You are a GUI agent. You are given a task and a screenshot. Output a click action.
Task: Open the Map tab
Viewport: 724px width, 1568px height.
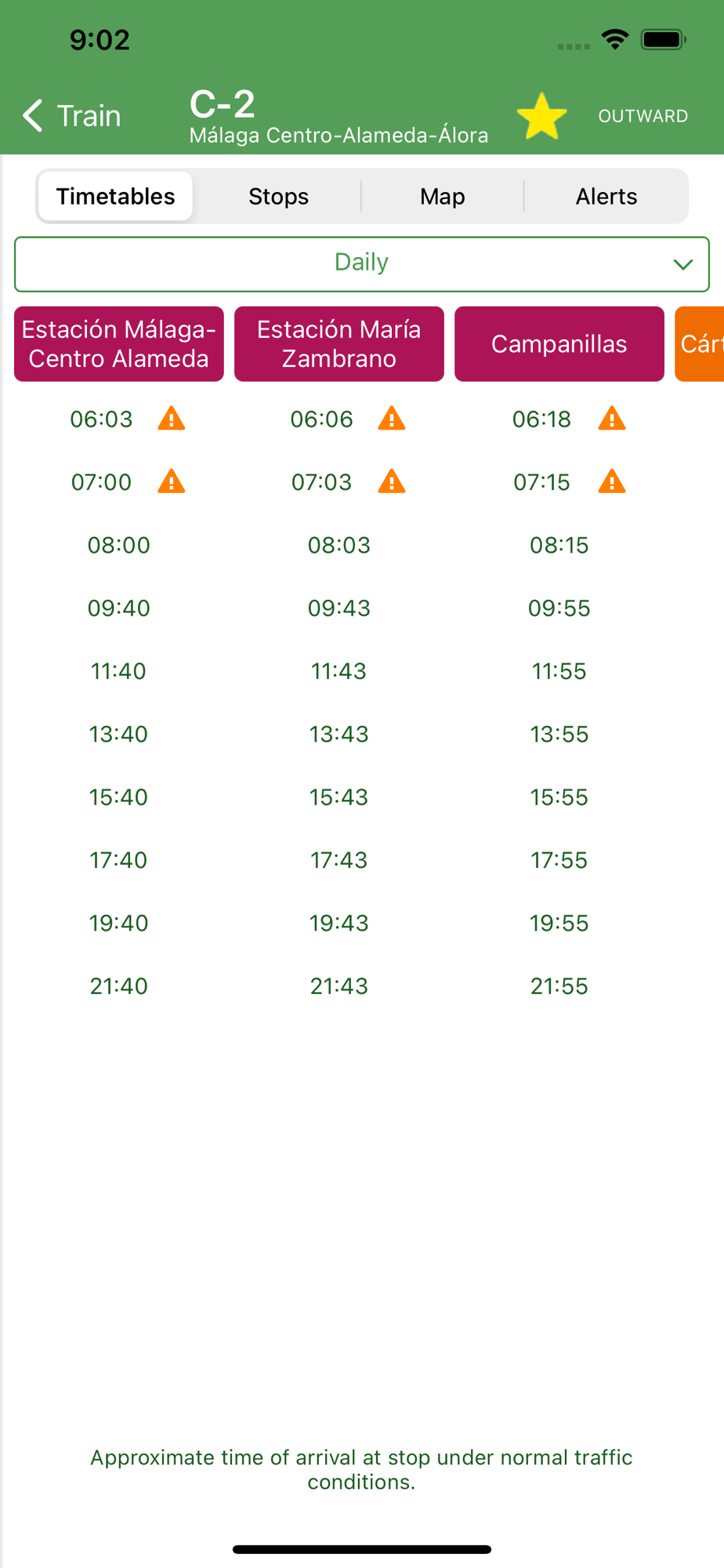click(442, 196)
